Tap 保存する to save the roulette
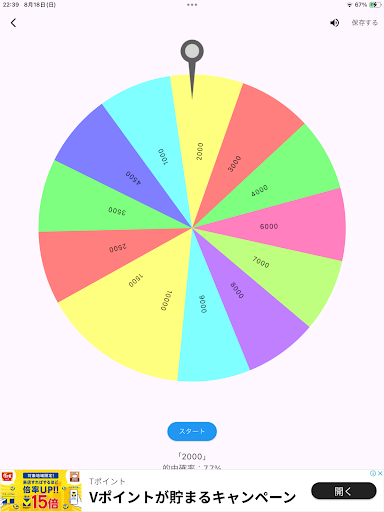This screenshot has width=384, height=512. (365, 23)
